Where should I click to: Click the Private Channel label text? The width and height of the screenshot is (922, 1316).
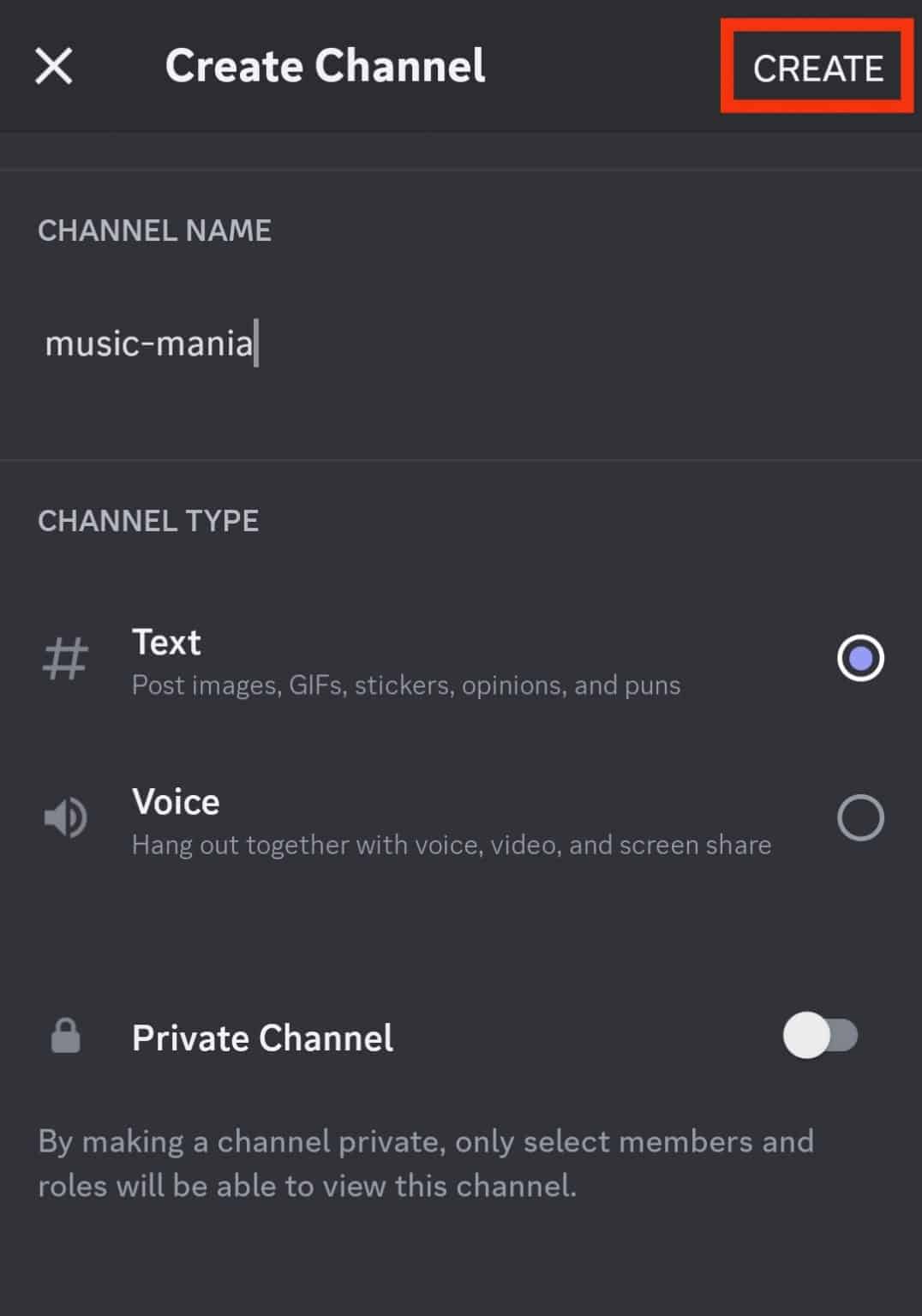click(x=262, y=1037)
